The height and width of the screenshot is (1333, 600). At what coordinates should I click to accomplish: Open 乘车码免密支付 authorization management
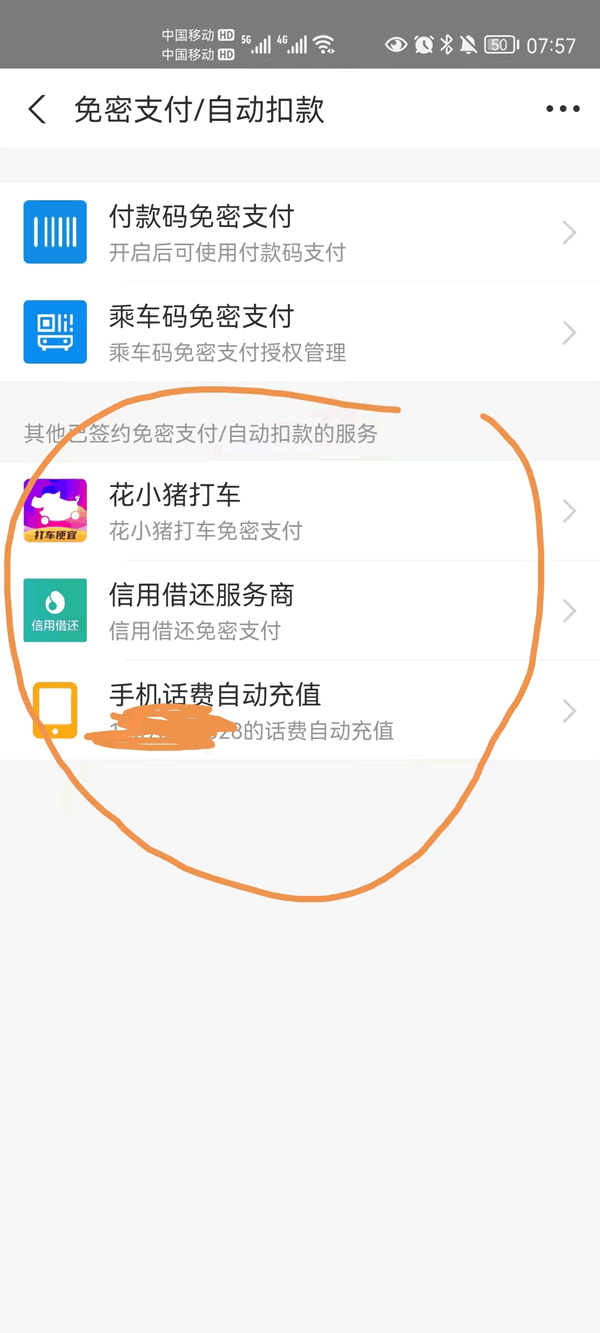click(300, 332)
